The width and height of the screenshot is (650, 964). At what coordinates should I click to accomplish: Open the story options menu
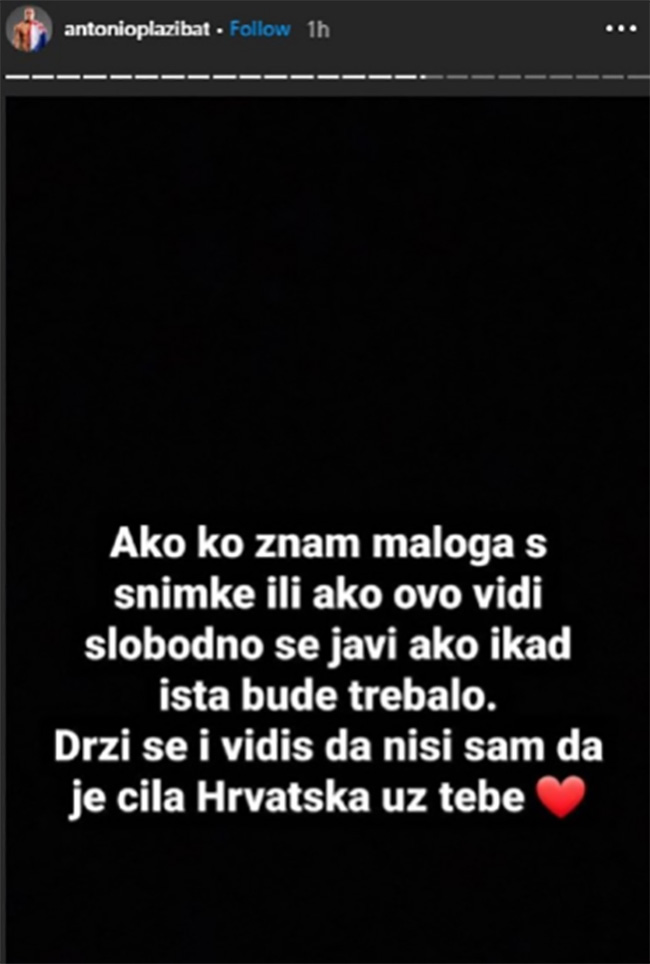pyautogui.click(x=621, y=29)
